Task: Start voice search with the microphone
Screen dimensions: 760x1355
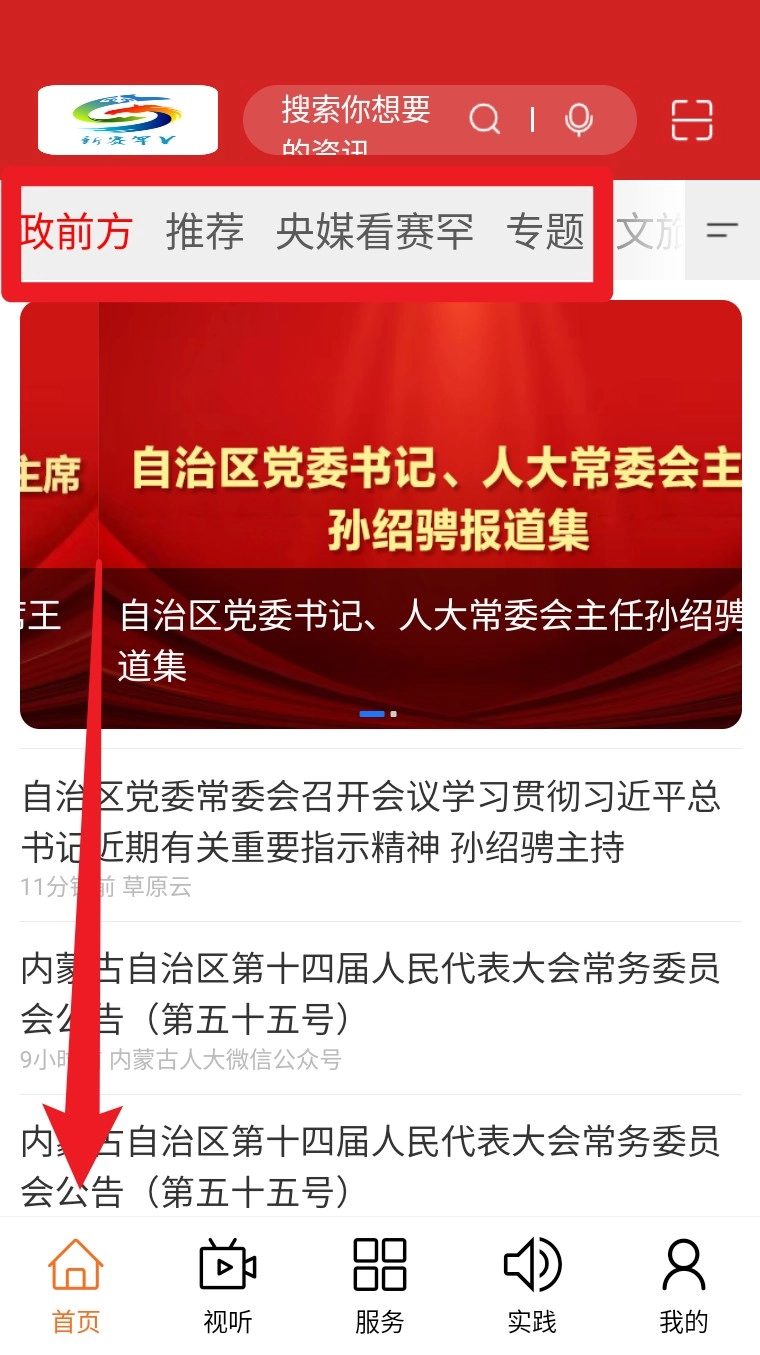Action: 578,120
